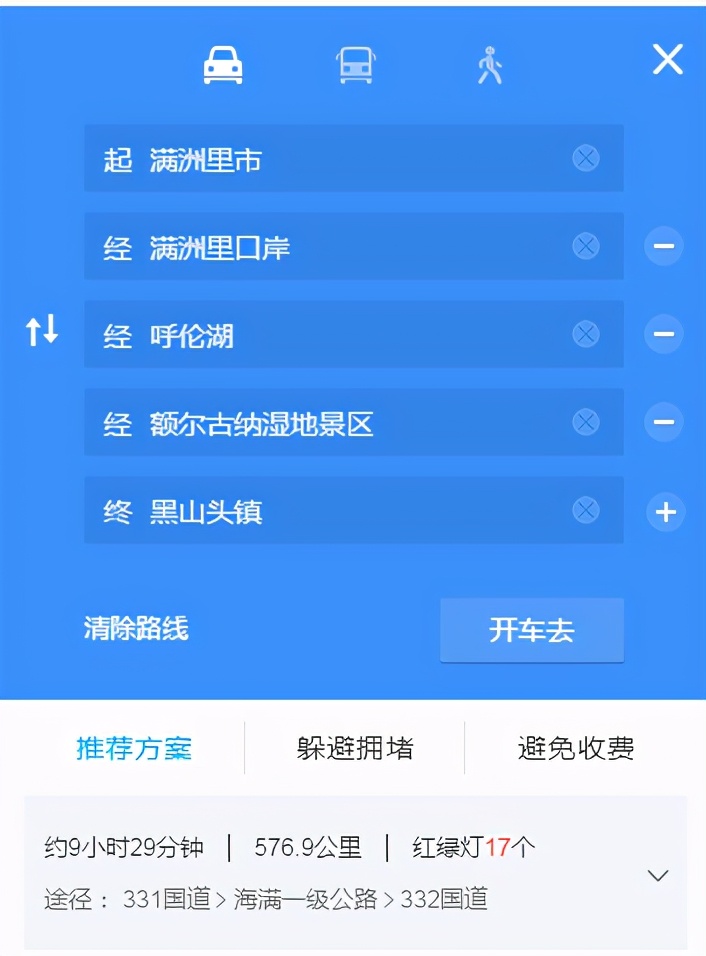Switch to the 躲避拥堵 route option

(354, 748)
